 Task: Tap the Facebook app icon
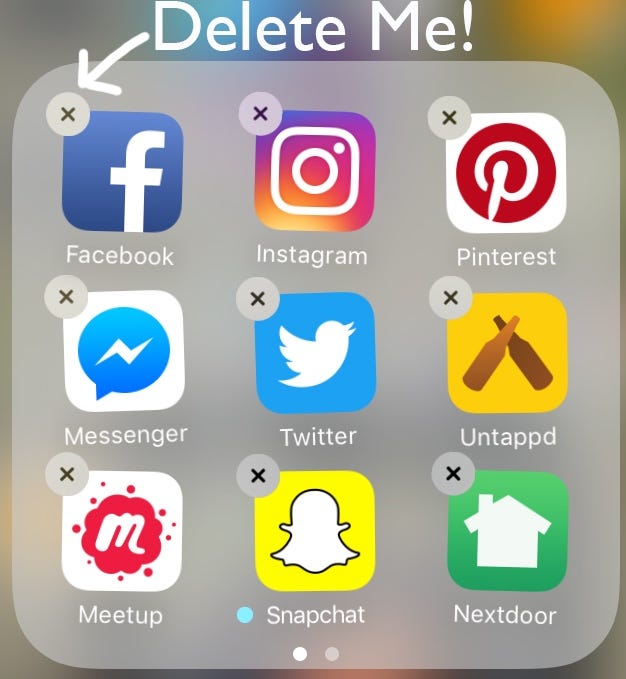pyautogui.click(x=123, y=173)
